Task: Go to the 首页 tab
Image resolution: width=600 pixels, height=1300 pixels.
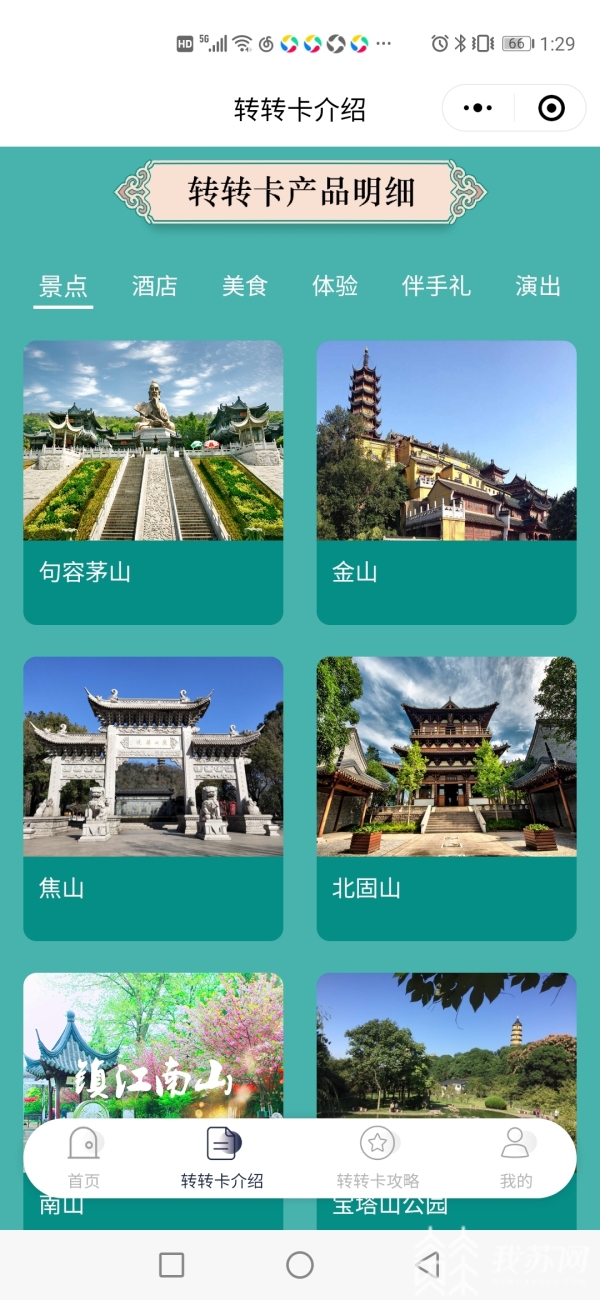Action: pyautogui.click(x=84, y=1158)
